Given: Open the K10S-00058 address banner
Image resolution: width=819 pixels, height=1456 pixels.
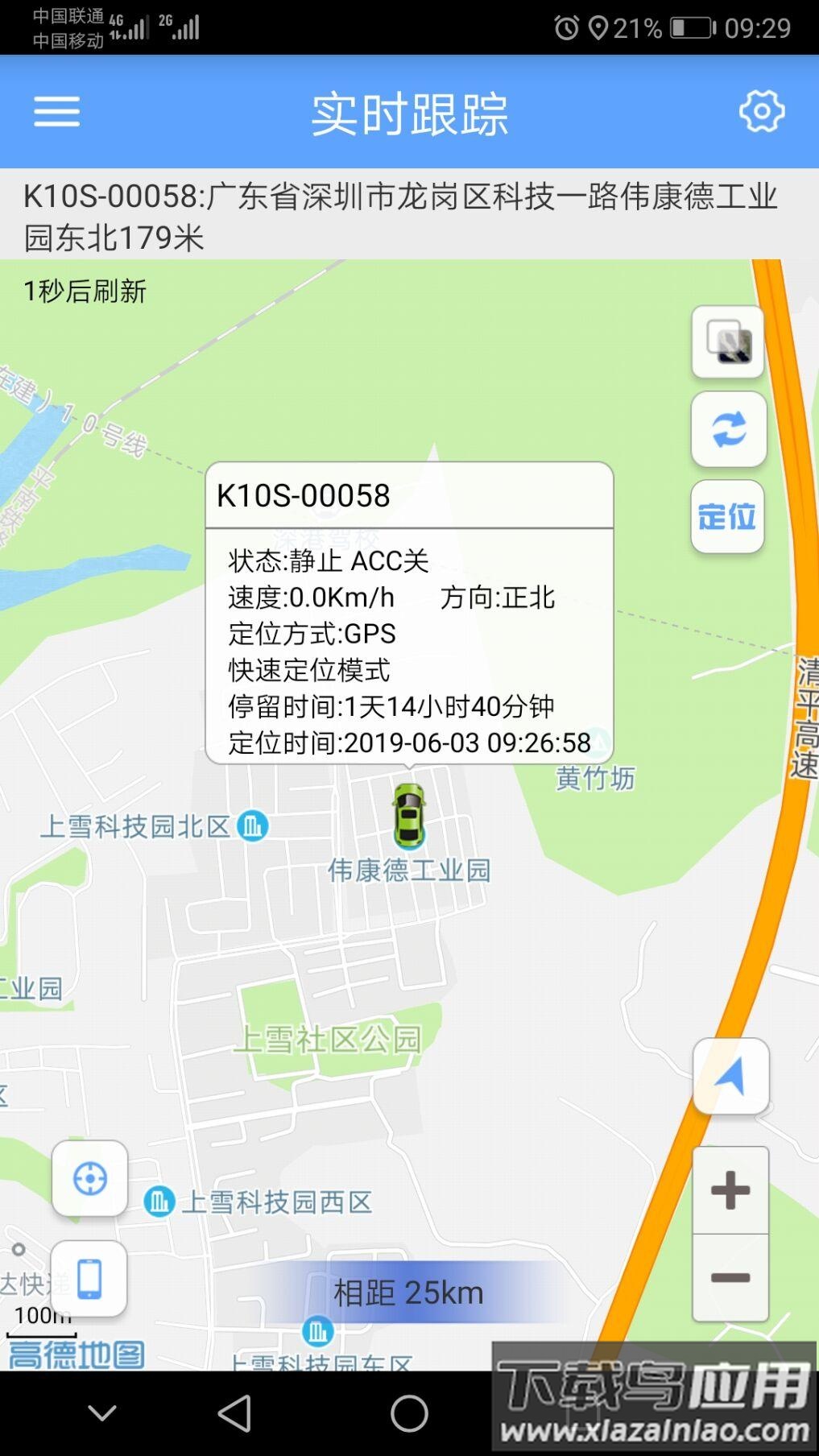Looking at the screenshot, I should coord(401,213).
